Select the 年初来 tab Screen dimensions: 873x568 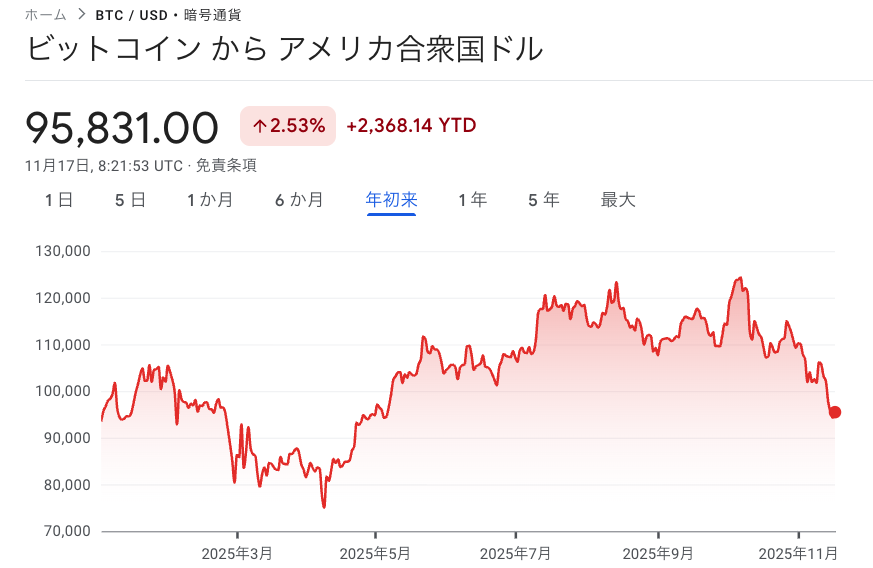(392, 200)
